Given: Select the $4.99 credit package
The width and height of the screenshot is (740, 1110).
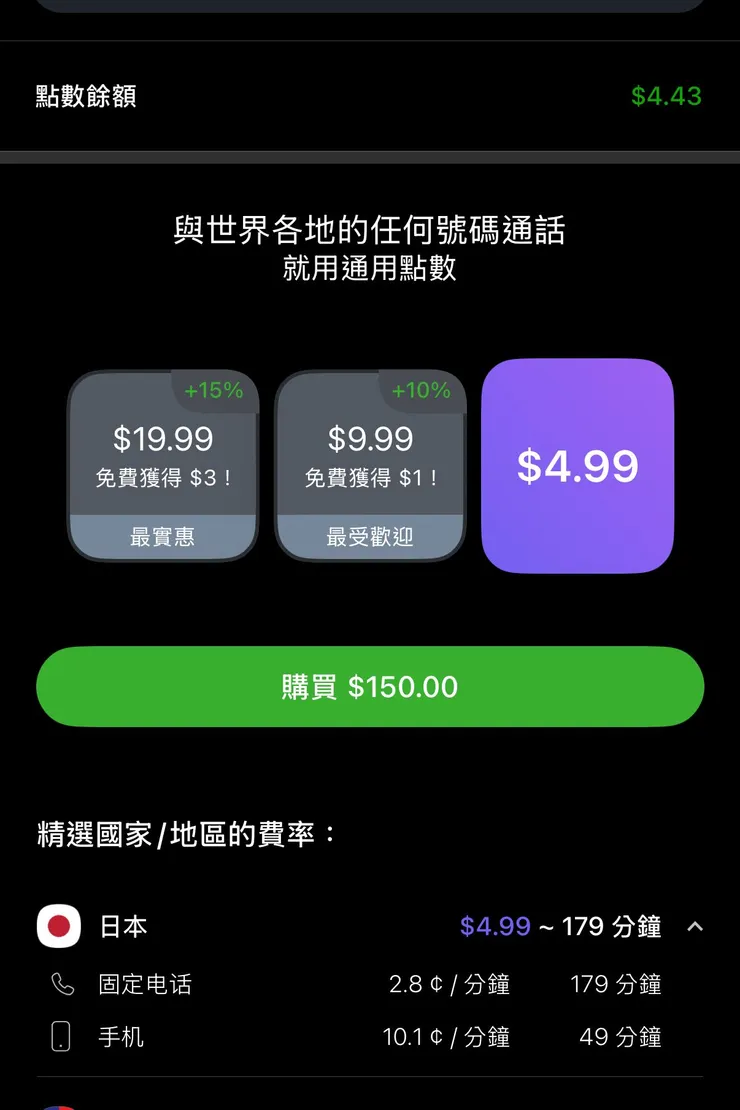Looking at the screenshot, I should click(577, 465).
